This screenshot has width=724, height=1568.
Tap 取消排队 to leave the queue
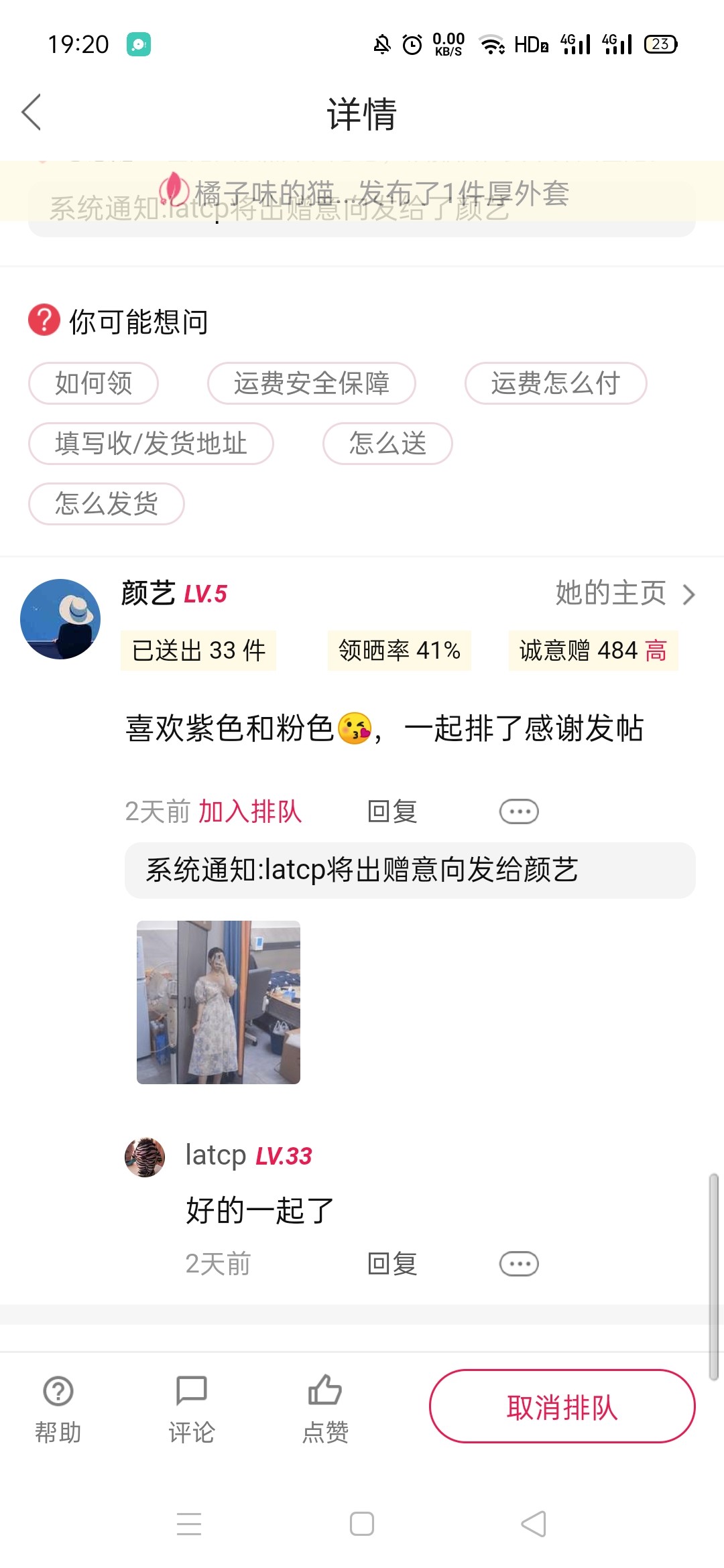[562, 1406]
